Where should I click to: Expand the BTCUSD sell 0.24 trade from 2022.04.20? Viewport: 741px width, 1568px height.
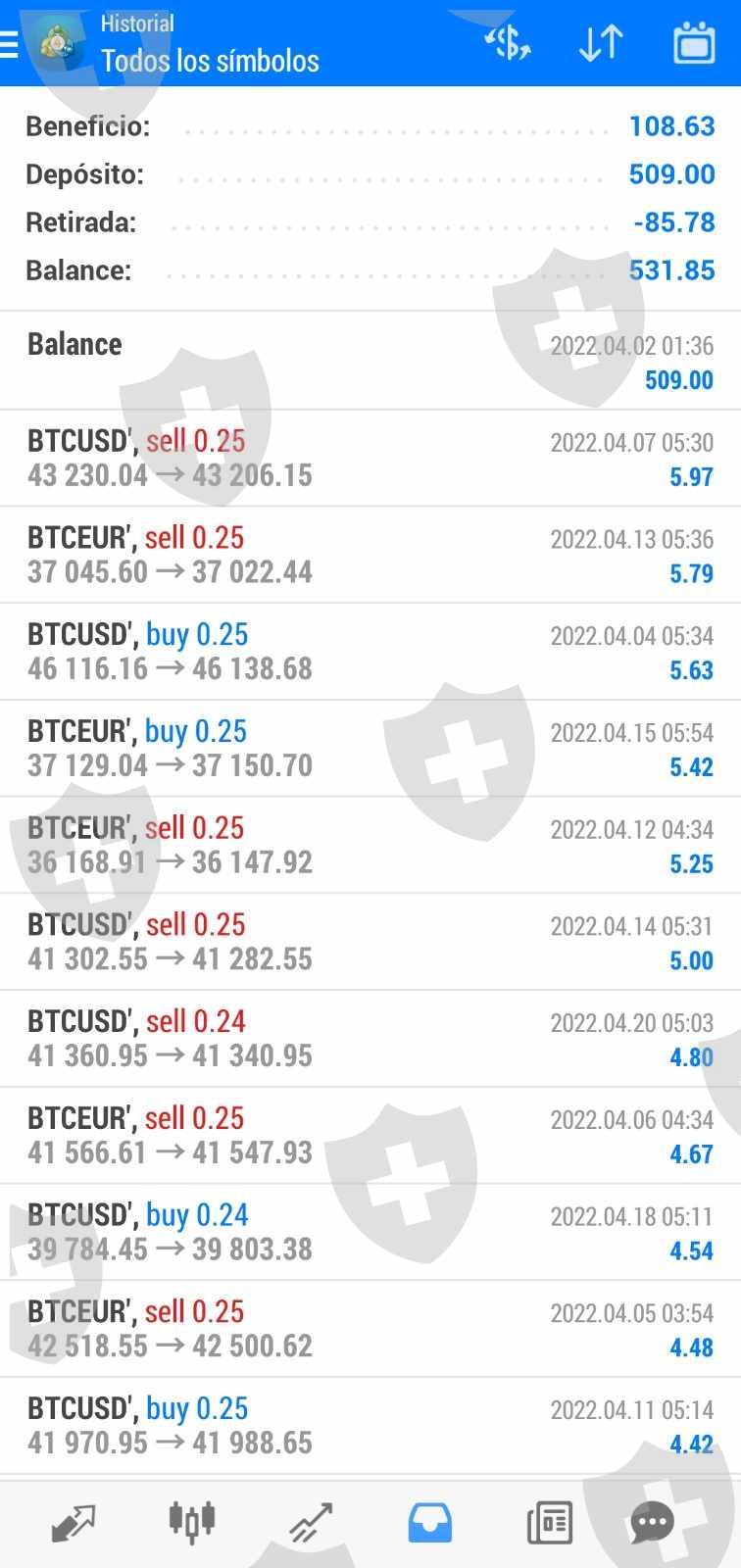(x=370, y=1038)
